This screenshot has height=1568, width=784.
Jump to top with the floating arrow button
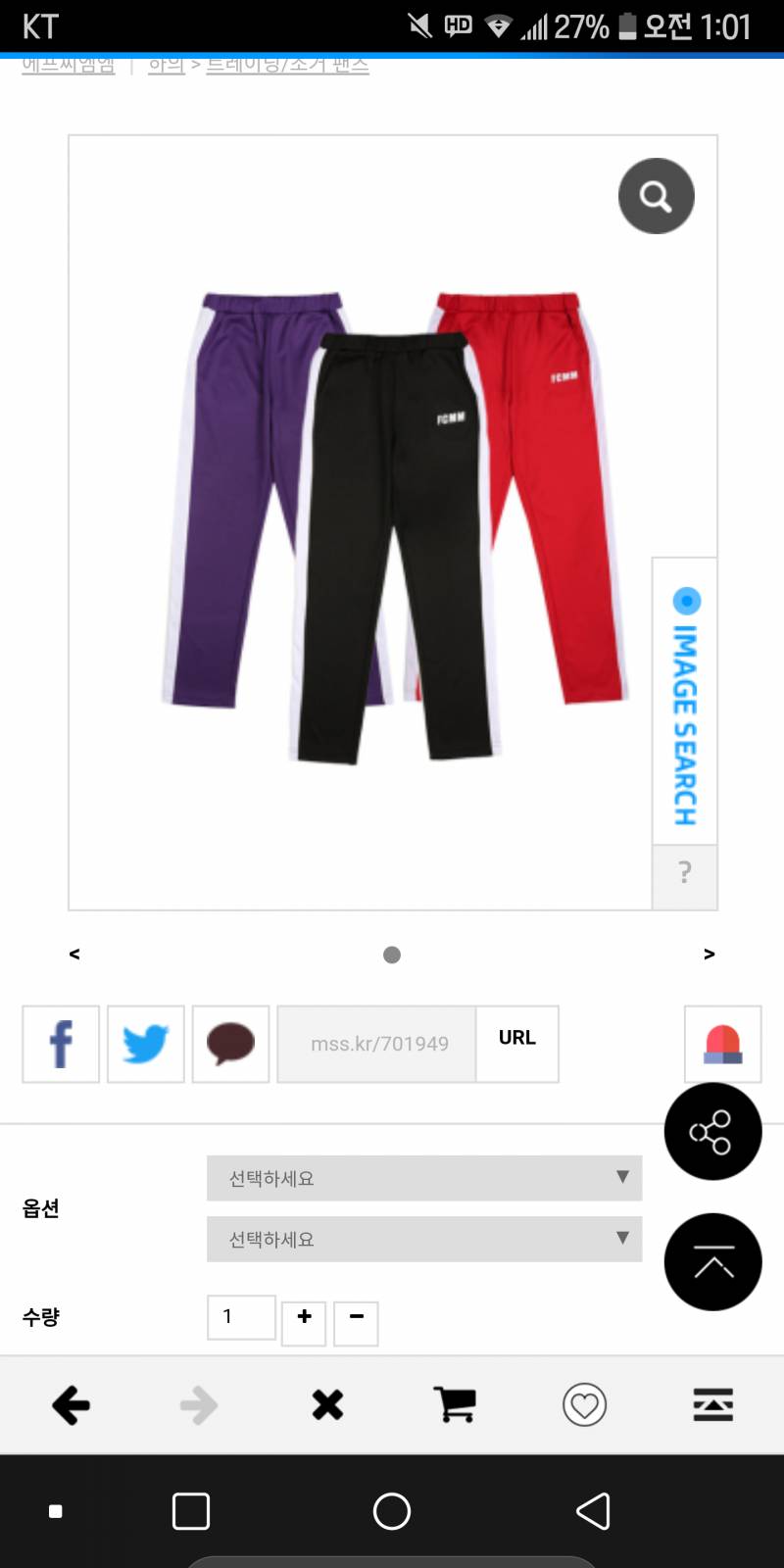coord(712,1262)
